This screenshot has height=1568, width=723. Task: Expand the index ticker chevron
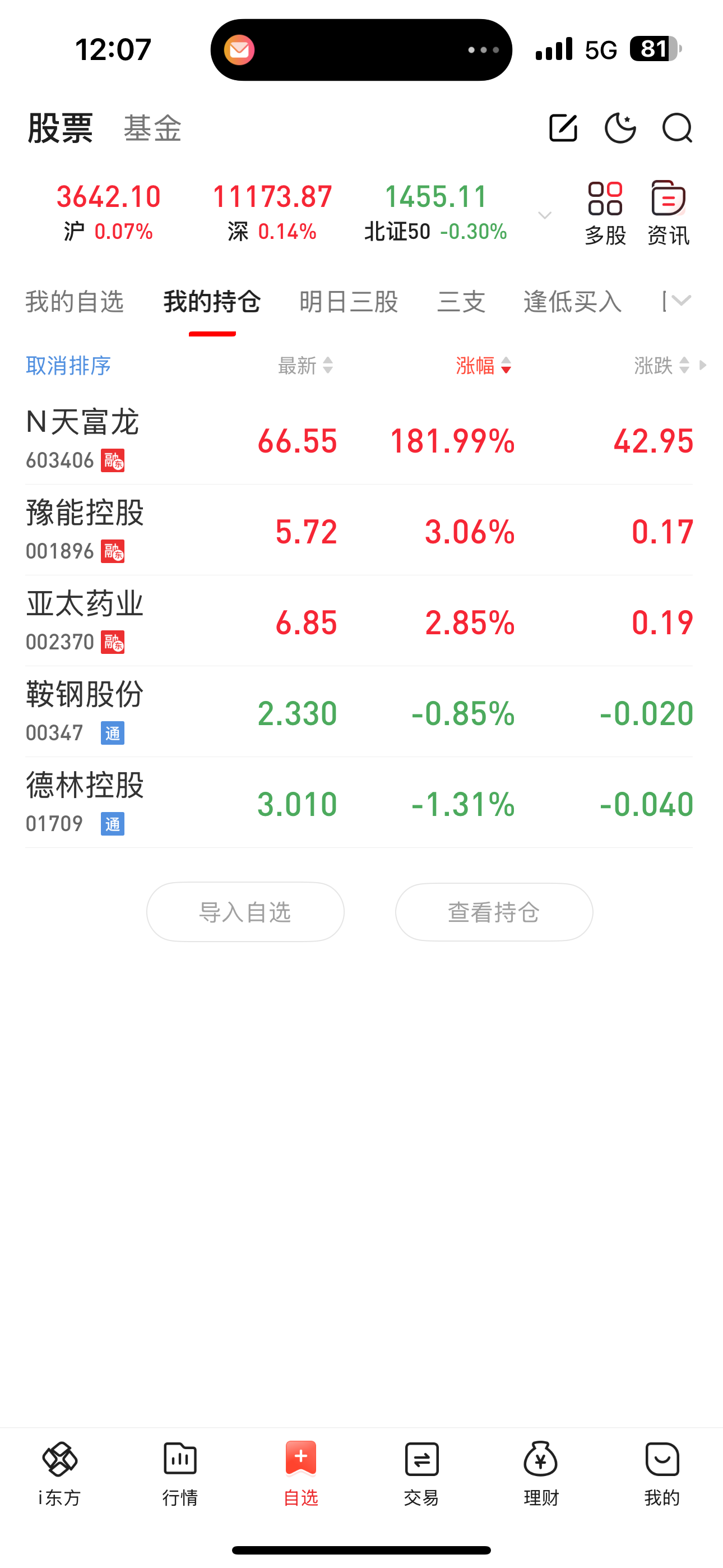click(x=545, y=215)
